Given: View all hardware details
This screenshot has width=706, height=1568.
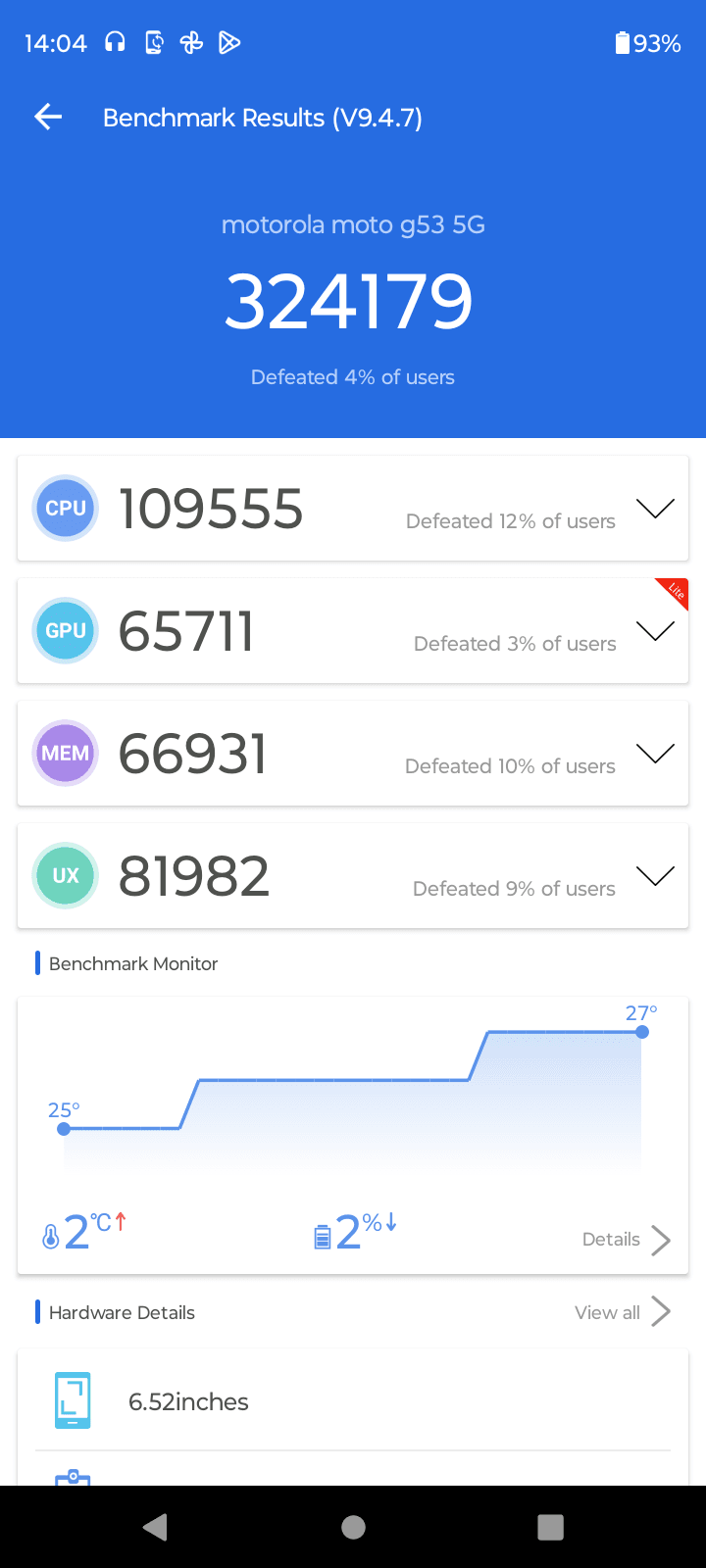Looking at the screenshot, I should coord(623,1312).
